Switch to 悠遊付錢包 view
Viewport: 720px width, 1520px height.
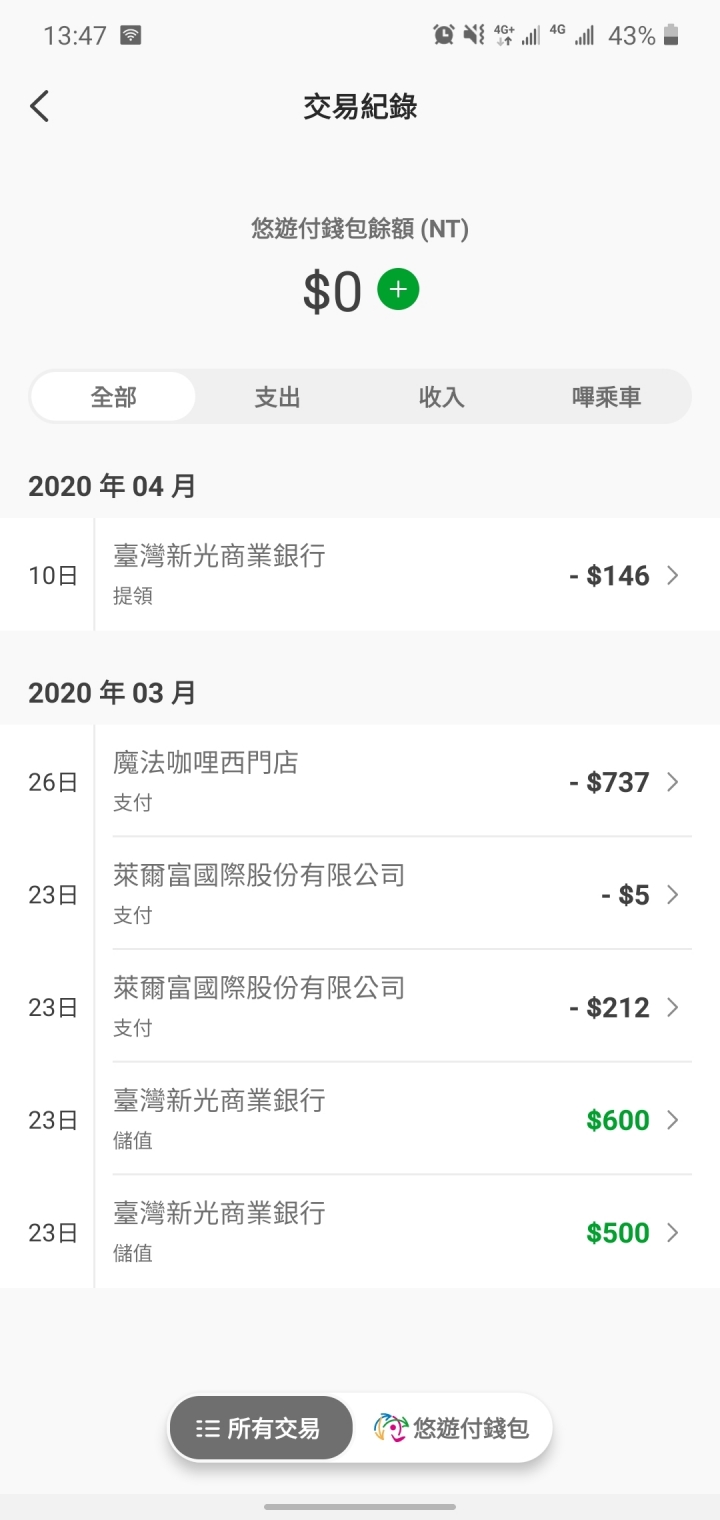coord(452,1428)
